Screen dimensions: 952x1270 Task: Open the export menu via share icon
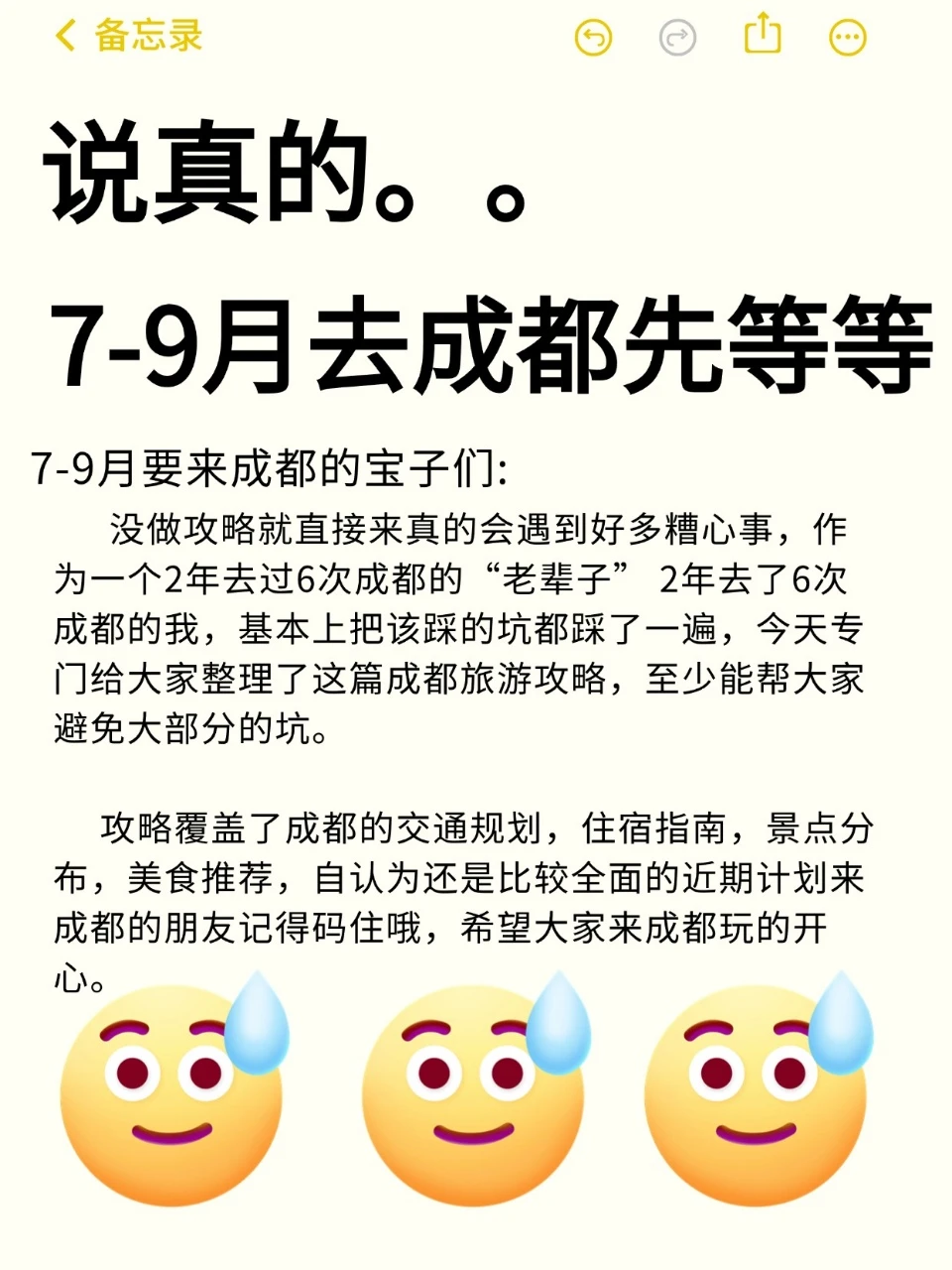762,35
